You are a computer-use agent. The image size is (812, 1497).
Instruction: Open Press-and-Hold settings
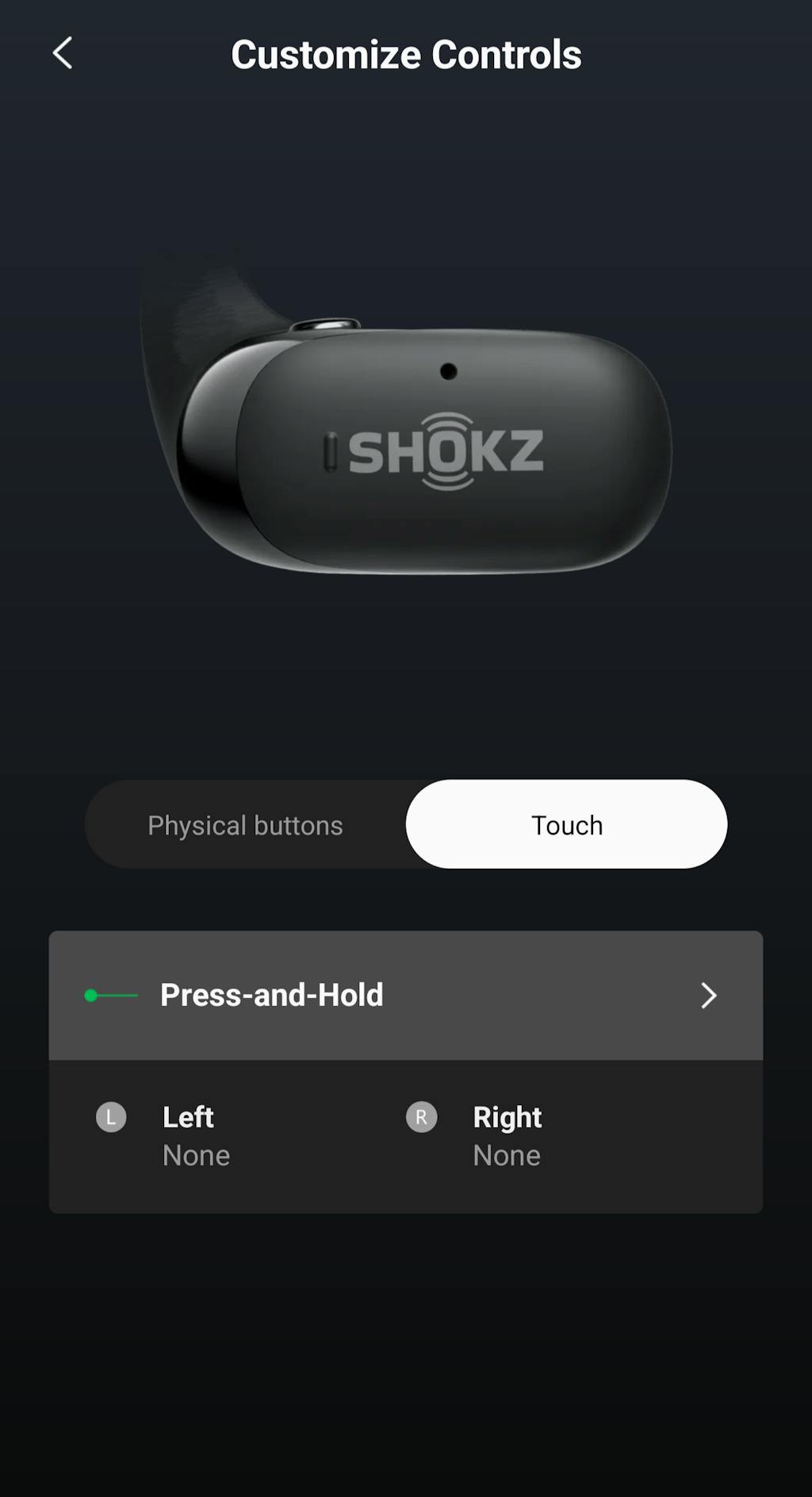coord(405,995)
